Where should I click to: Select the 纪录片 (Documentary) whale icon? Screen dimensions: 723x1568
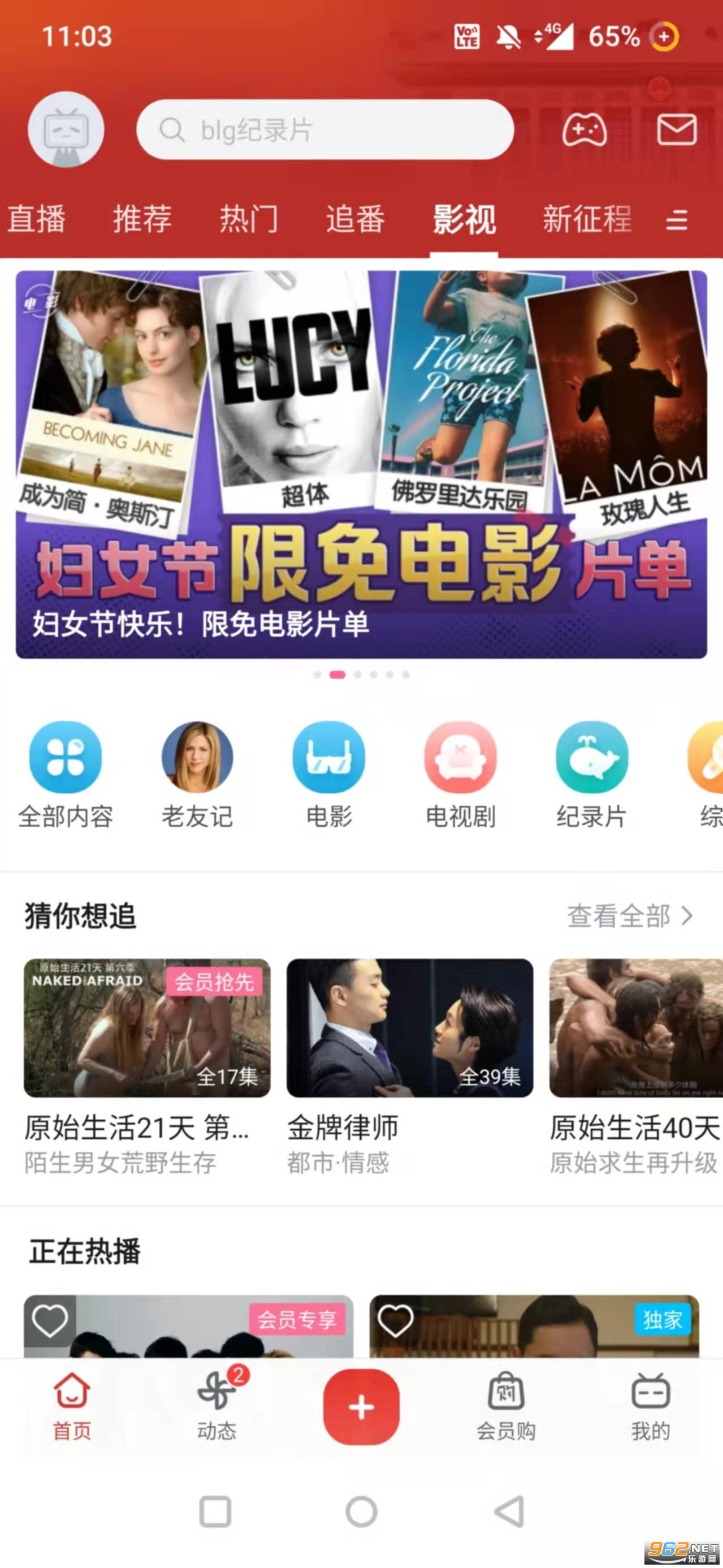coord(591,758)
